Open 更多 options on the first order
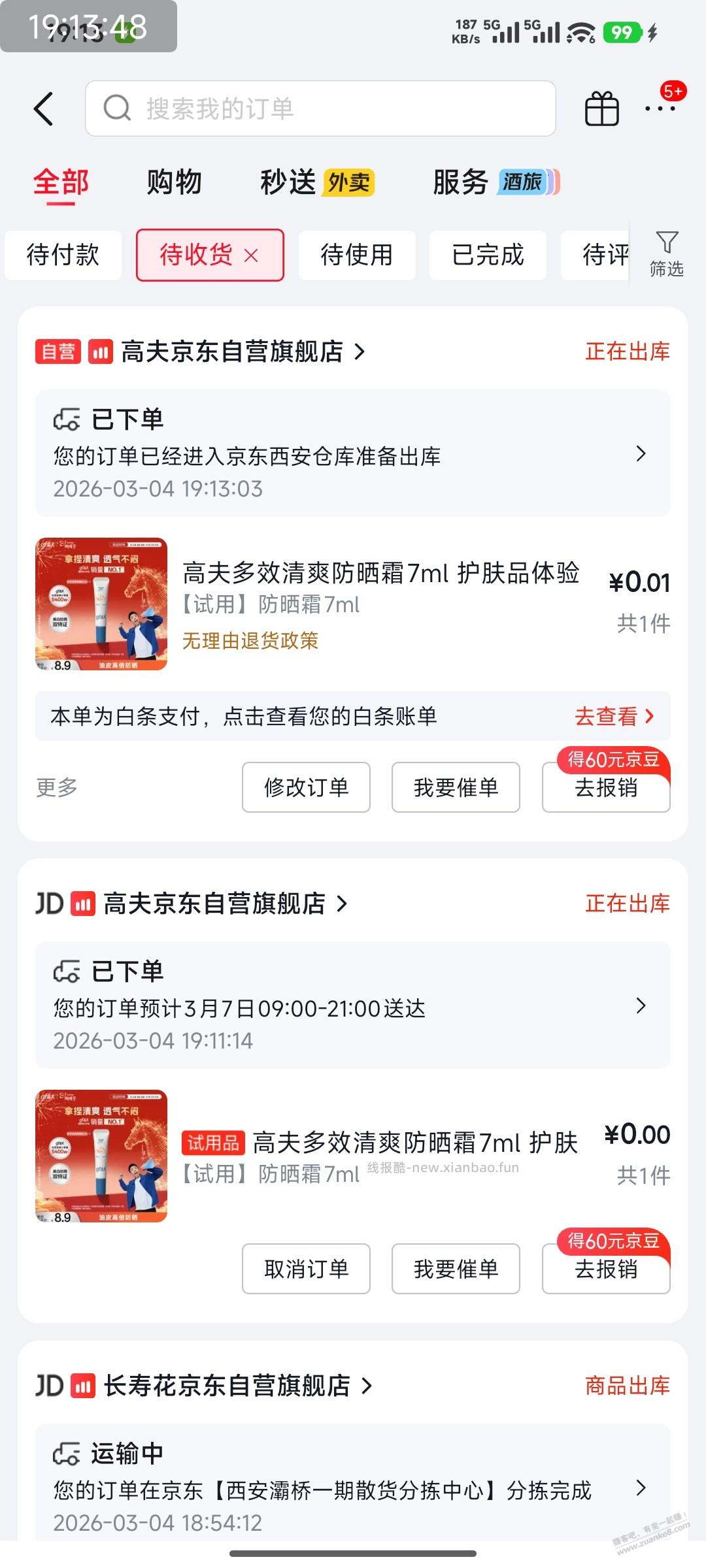The width and height of the screenshot is (706, 1568). pyautogui.click(x=57, y=787)
